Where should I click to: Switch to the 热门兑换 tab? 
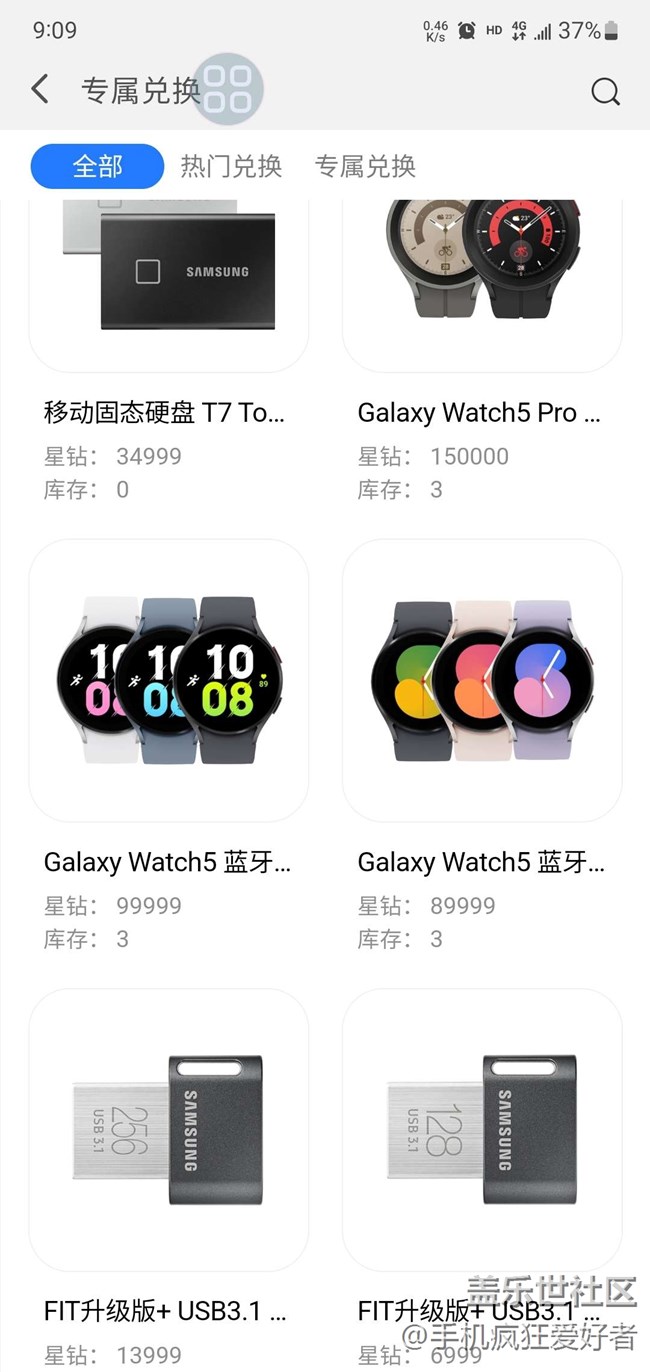click(231, 166)
